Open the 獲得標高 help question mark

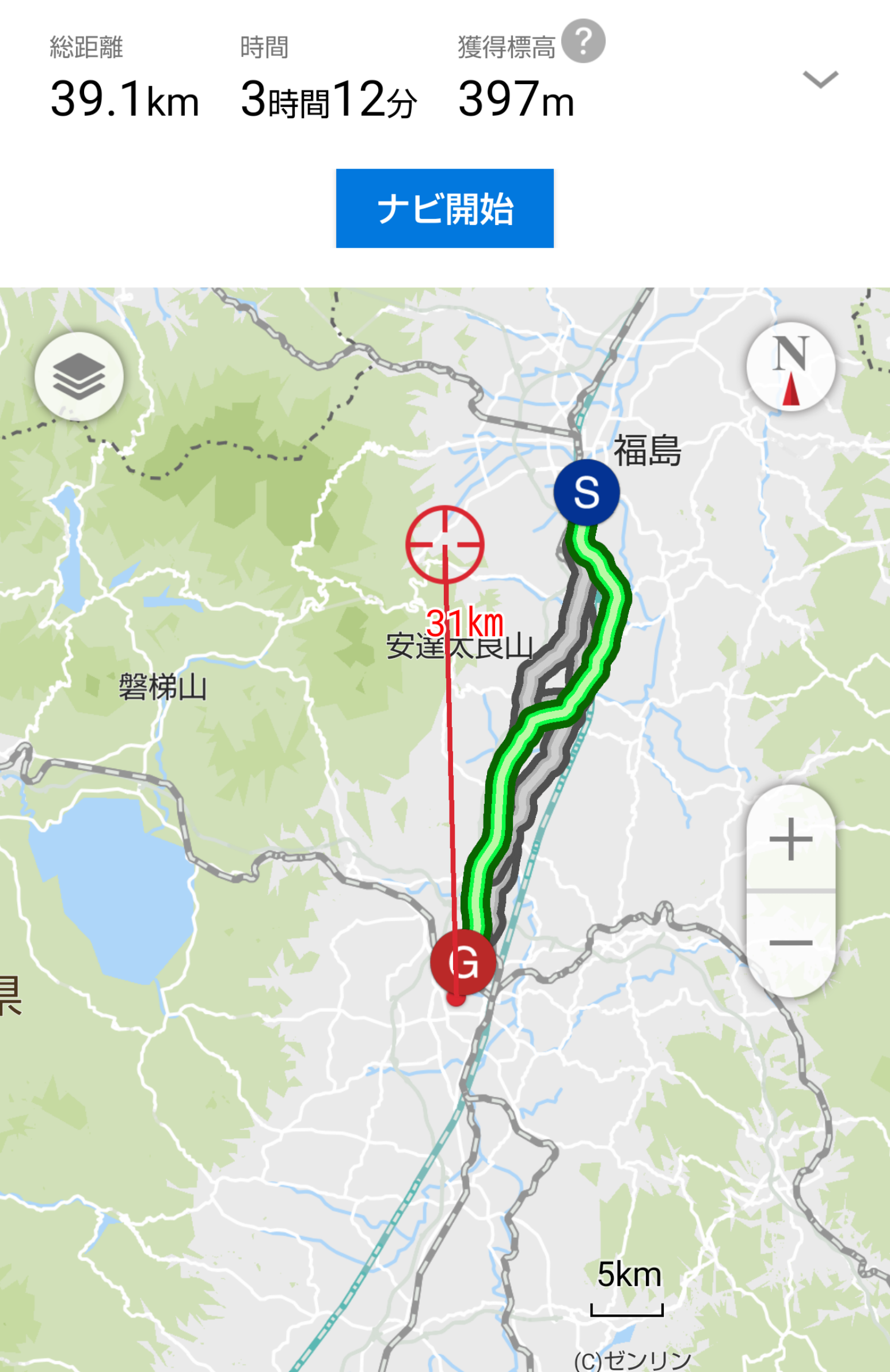click(x=583, y=41)
